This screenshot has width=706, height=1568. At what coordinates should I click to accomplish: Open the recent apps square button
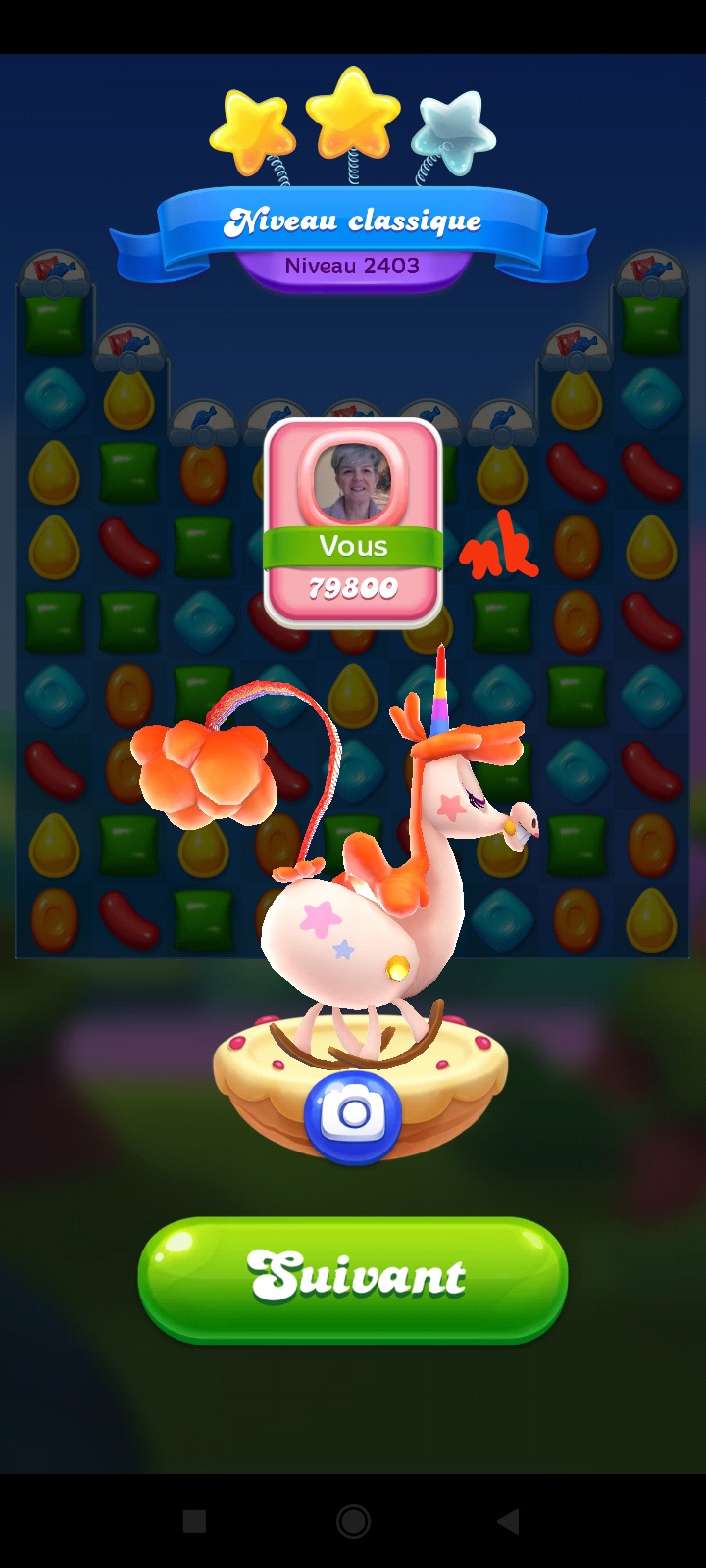(194, 1521)
